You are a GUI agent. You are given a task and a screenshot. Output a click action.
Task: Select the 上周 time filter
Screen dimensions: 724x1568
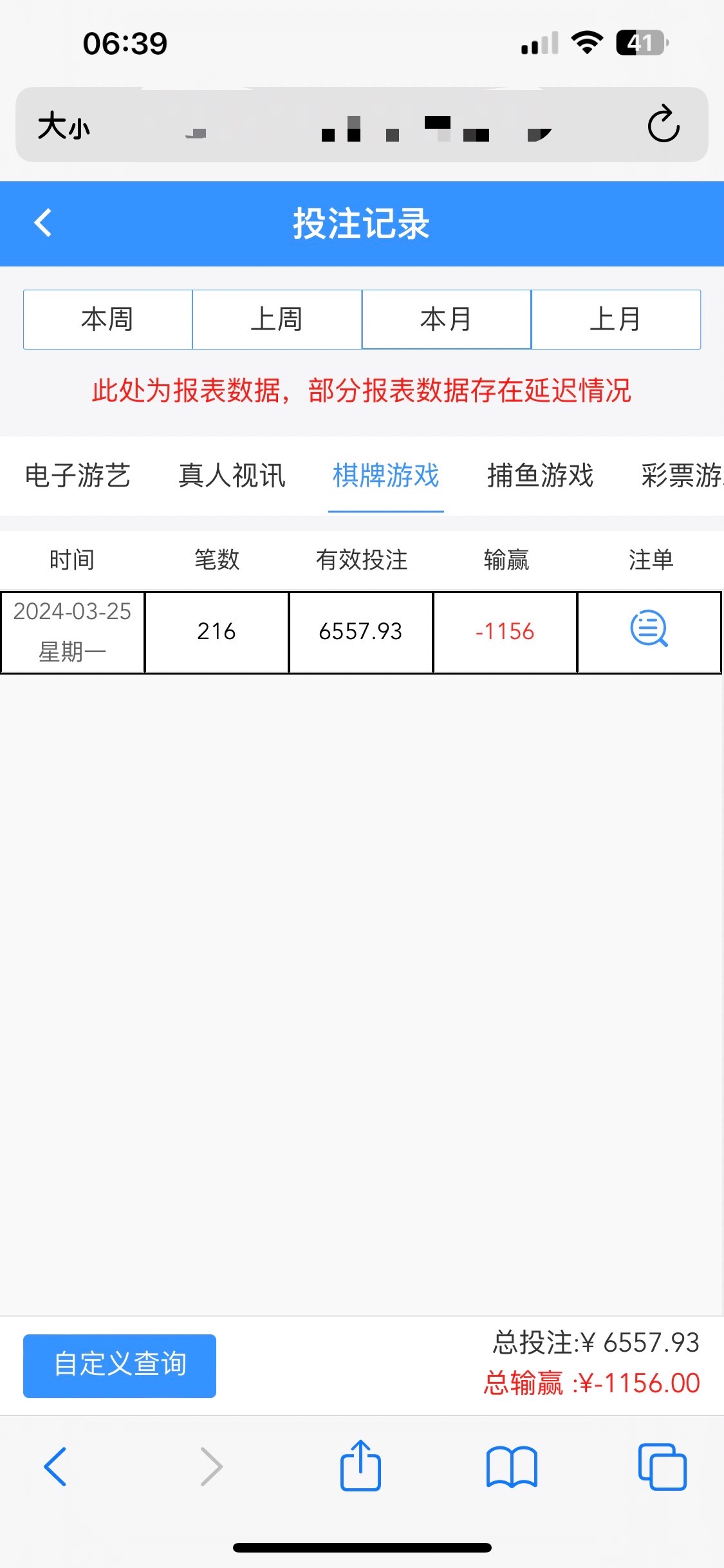pos(277,319)
